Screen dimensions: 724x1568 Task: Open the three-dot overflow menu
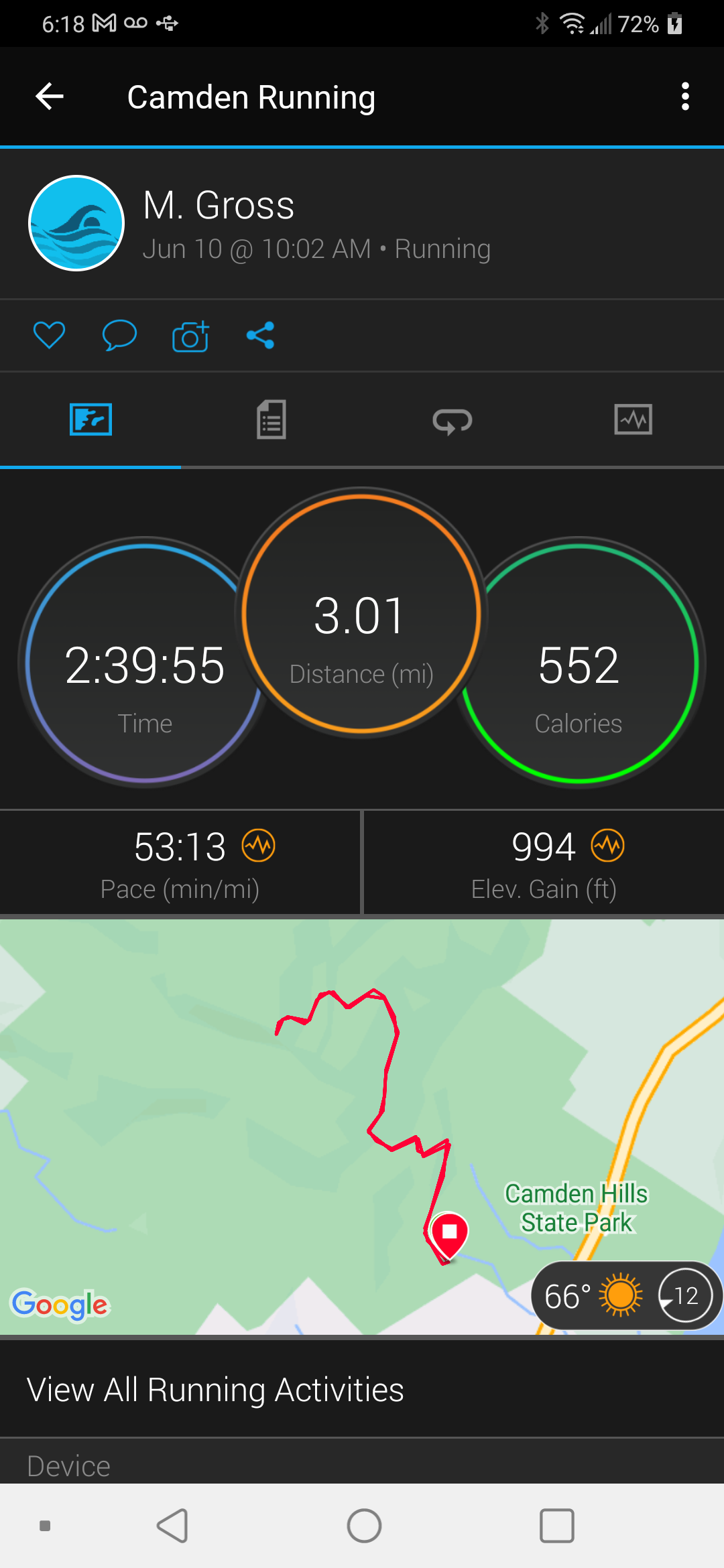tap(684, 96)
